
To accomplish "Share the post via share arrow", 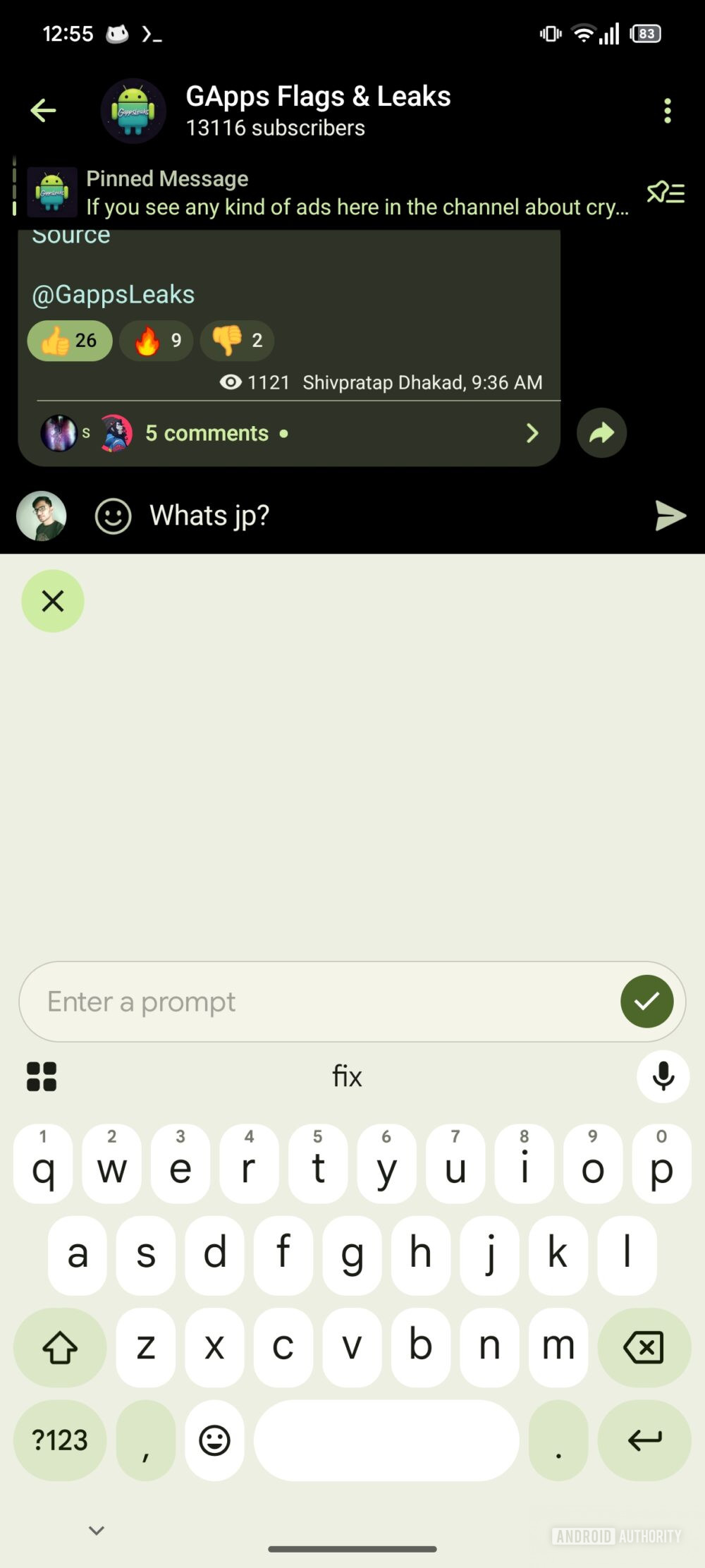I will point(601,433).
